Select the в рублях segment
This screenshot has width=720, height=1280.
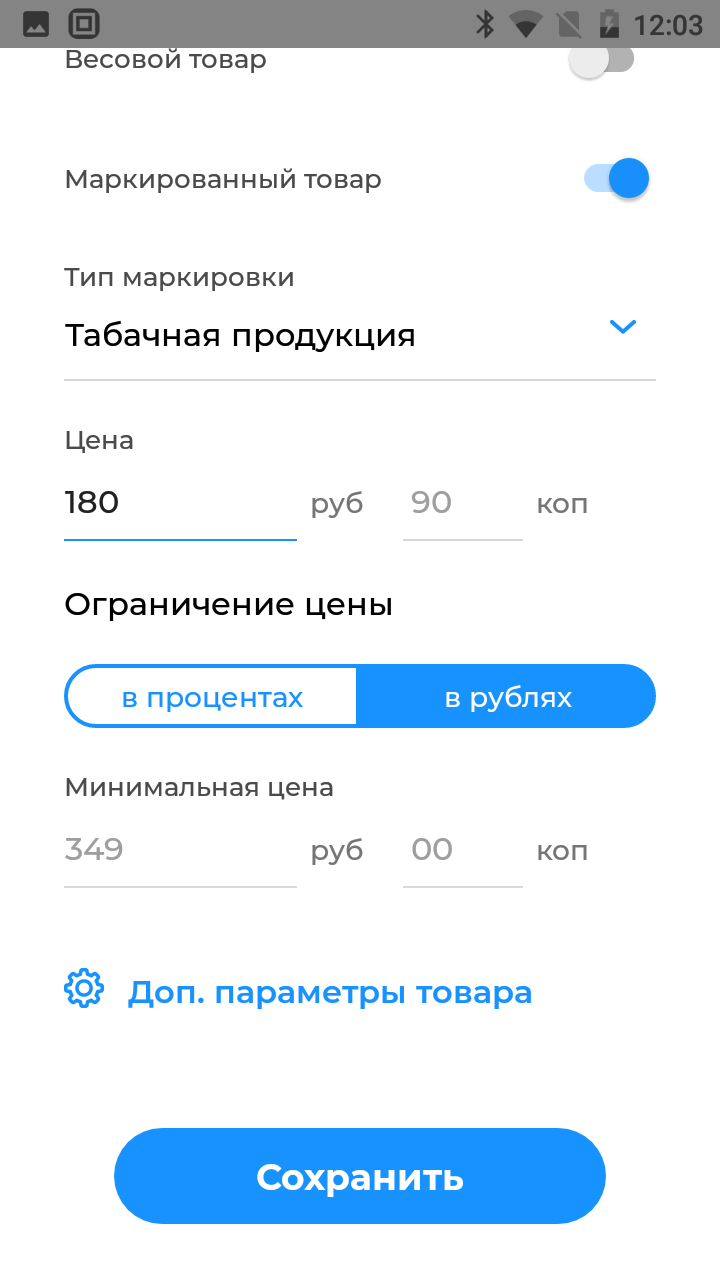pos(507,697)
